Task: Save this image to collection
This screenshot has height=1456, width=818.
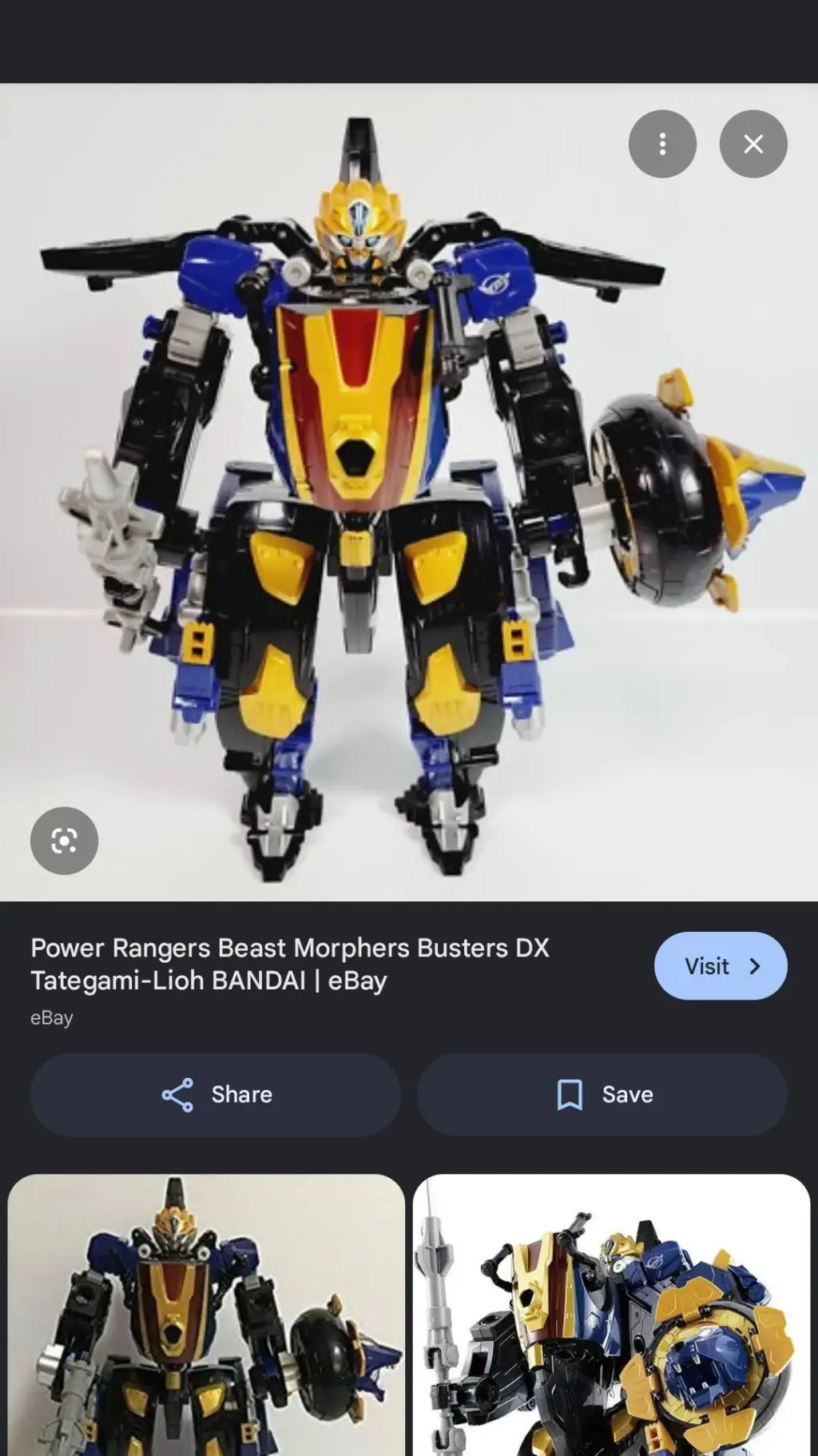Action: click(x=602, y=1095)
